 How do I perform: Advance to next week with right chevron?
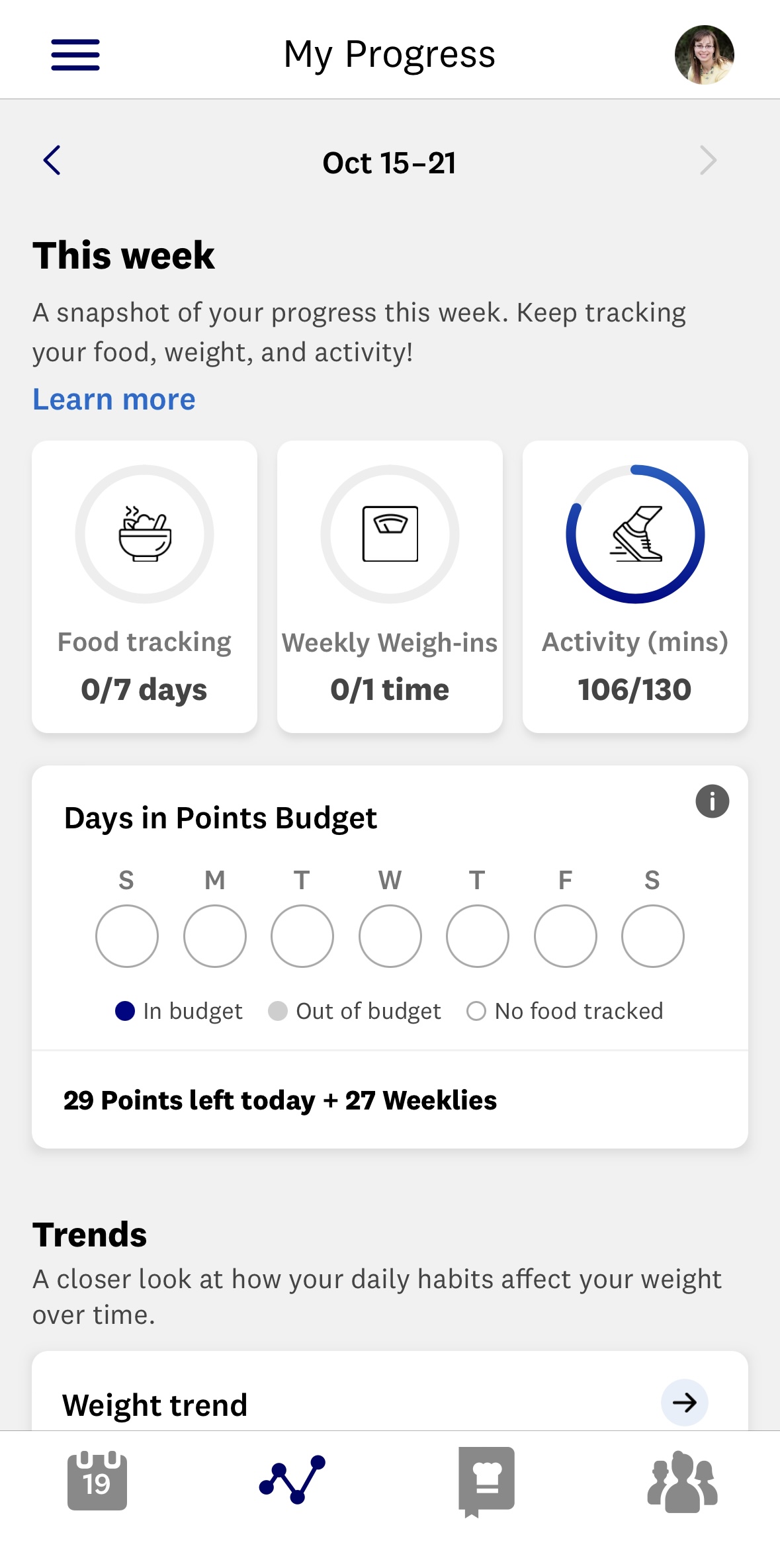[x=708, y=161]
